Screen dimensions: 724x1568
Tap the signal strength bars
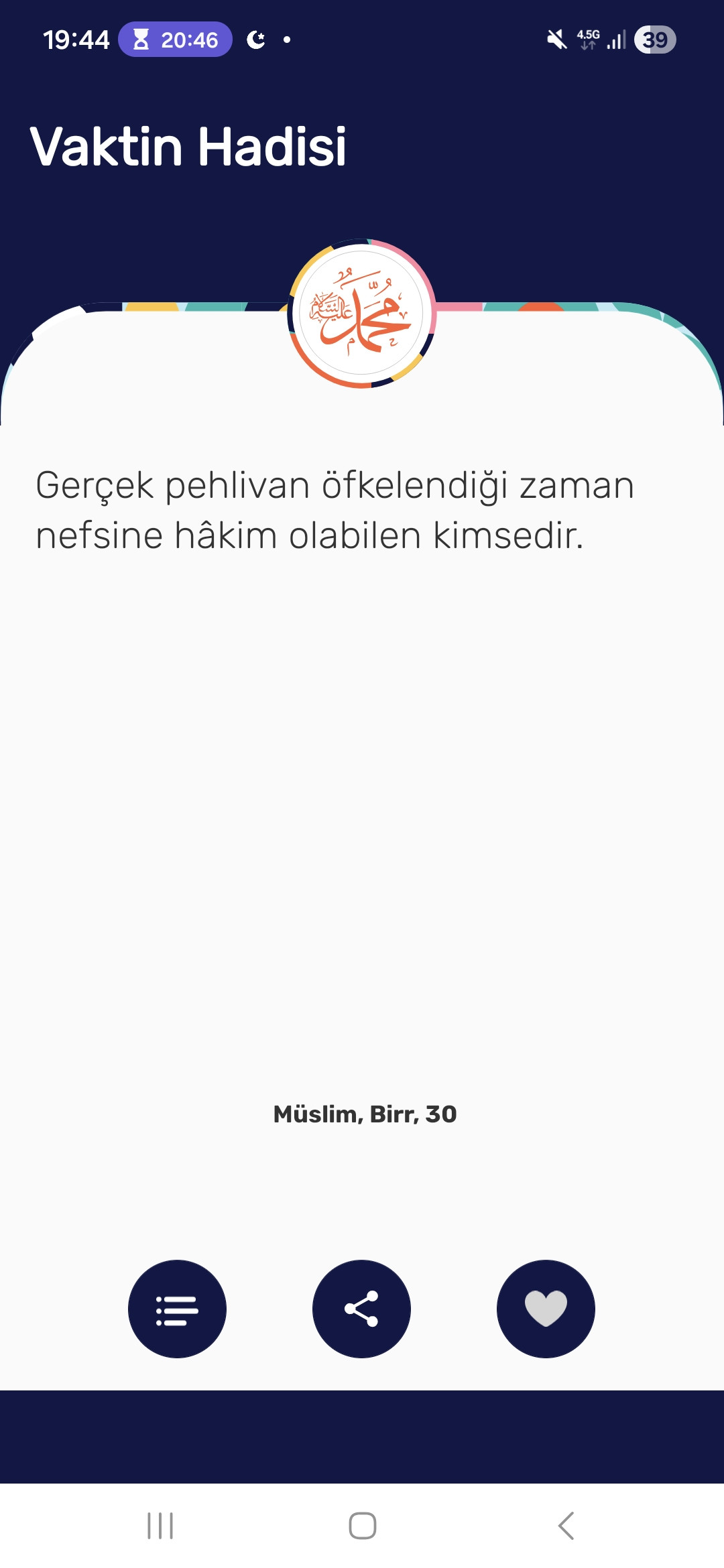[614, 40]
